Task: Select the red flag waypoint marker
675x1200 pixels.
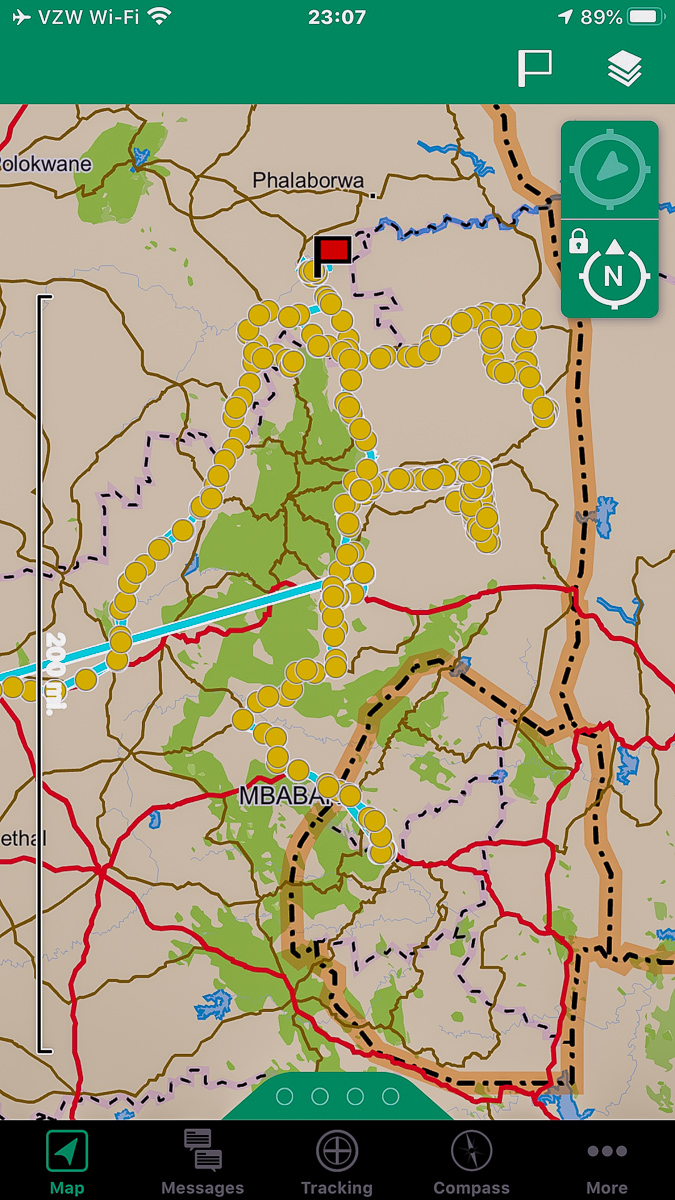Action: (x=332, y=251)
